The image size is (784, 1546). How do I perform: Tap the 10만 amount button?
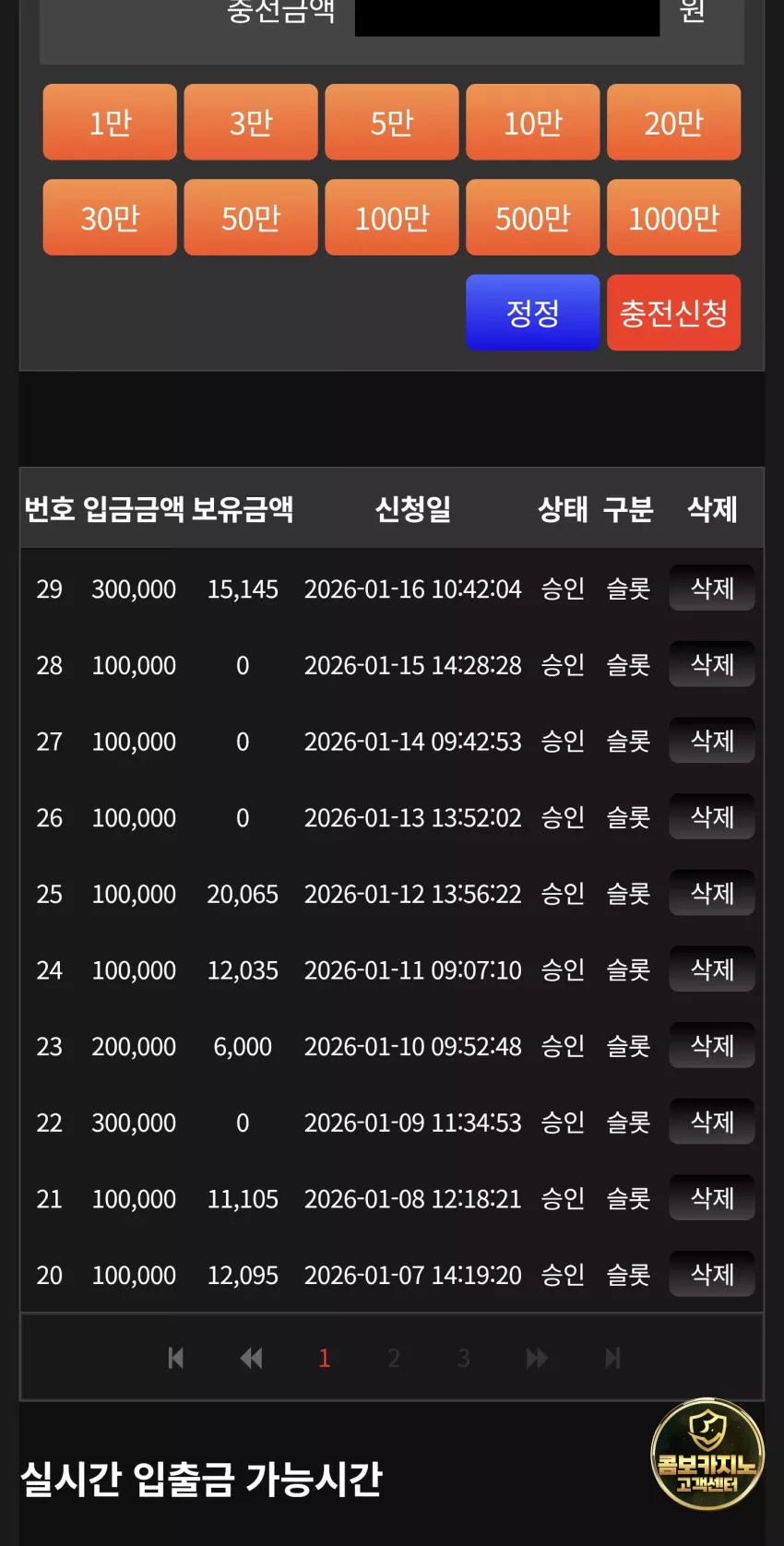[x=533, y=122]
